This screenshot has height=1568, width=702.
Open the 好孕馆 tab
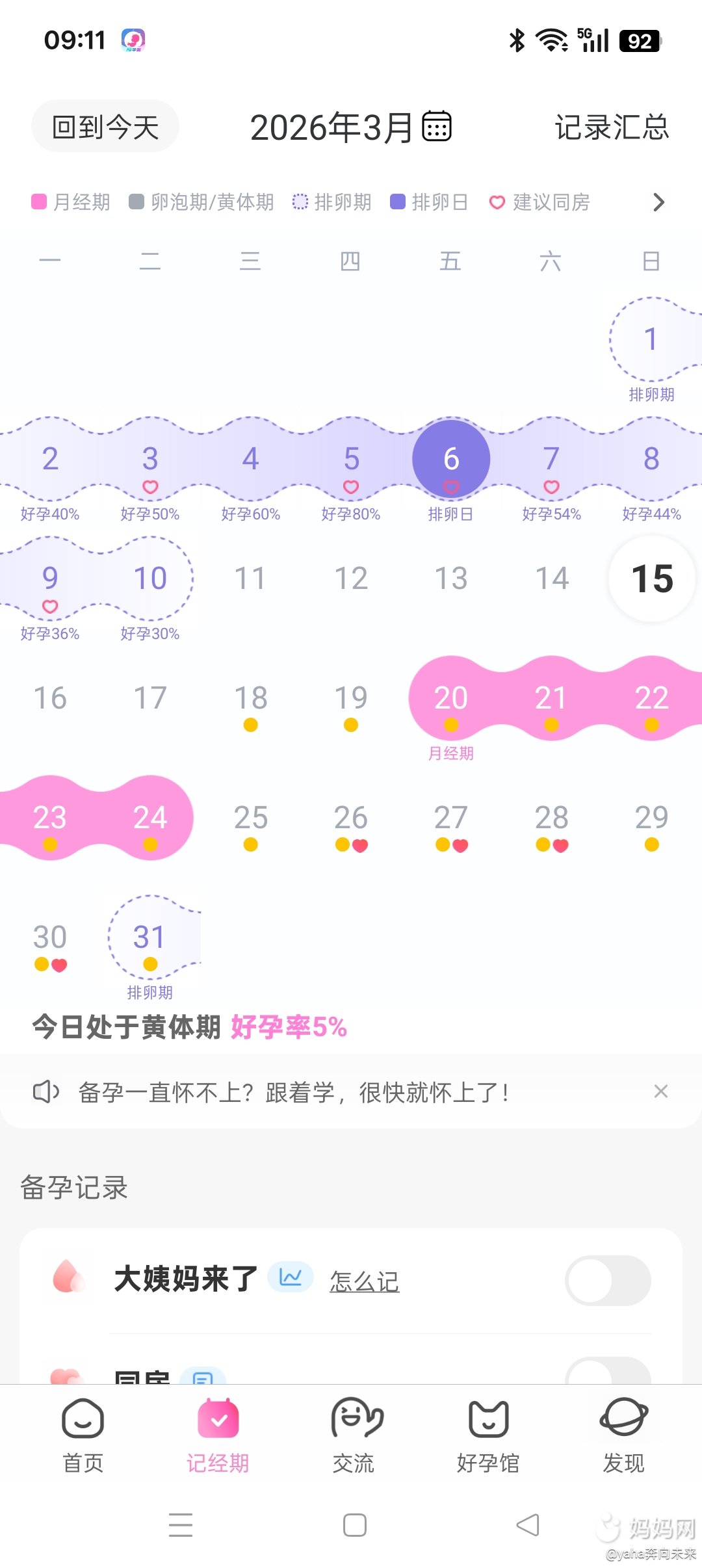pyautogui.click(x=488, y=1435)
